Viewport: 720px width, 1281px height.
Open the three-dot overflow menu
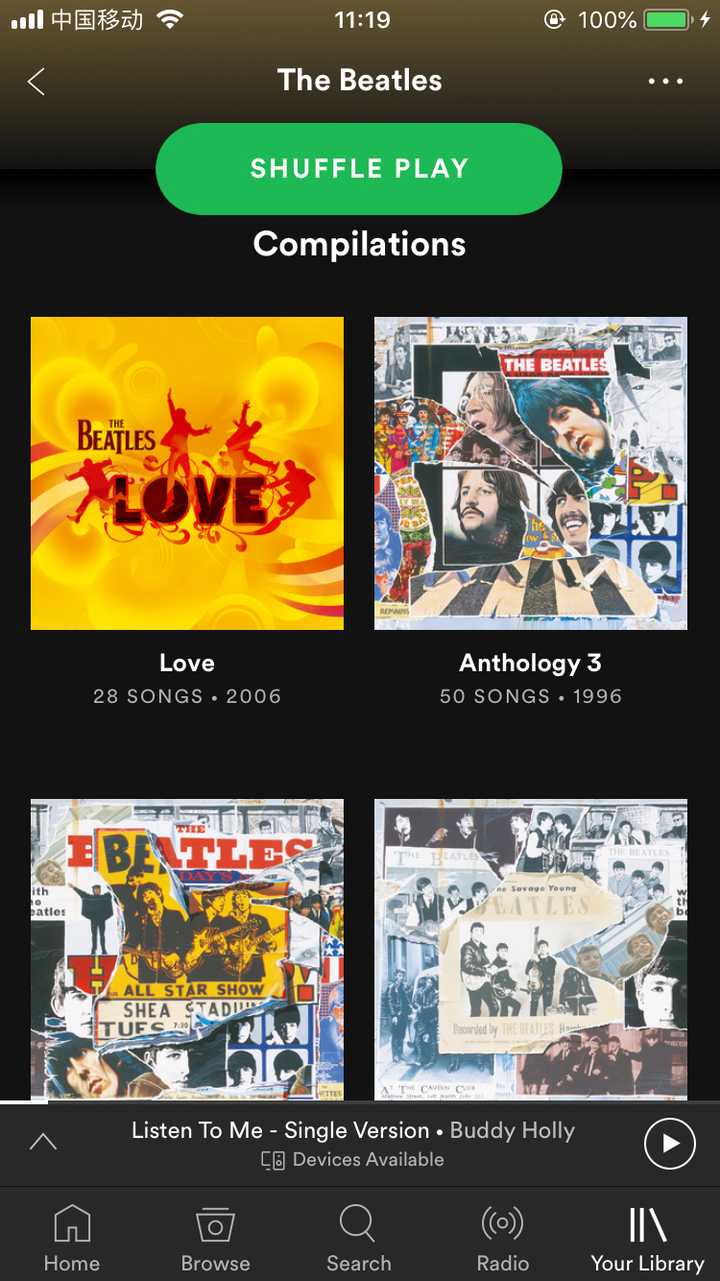pyautogui.click(x=665, y=81)
